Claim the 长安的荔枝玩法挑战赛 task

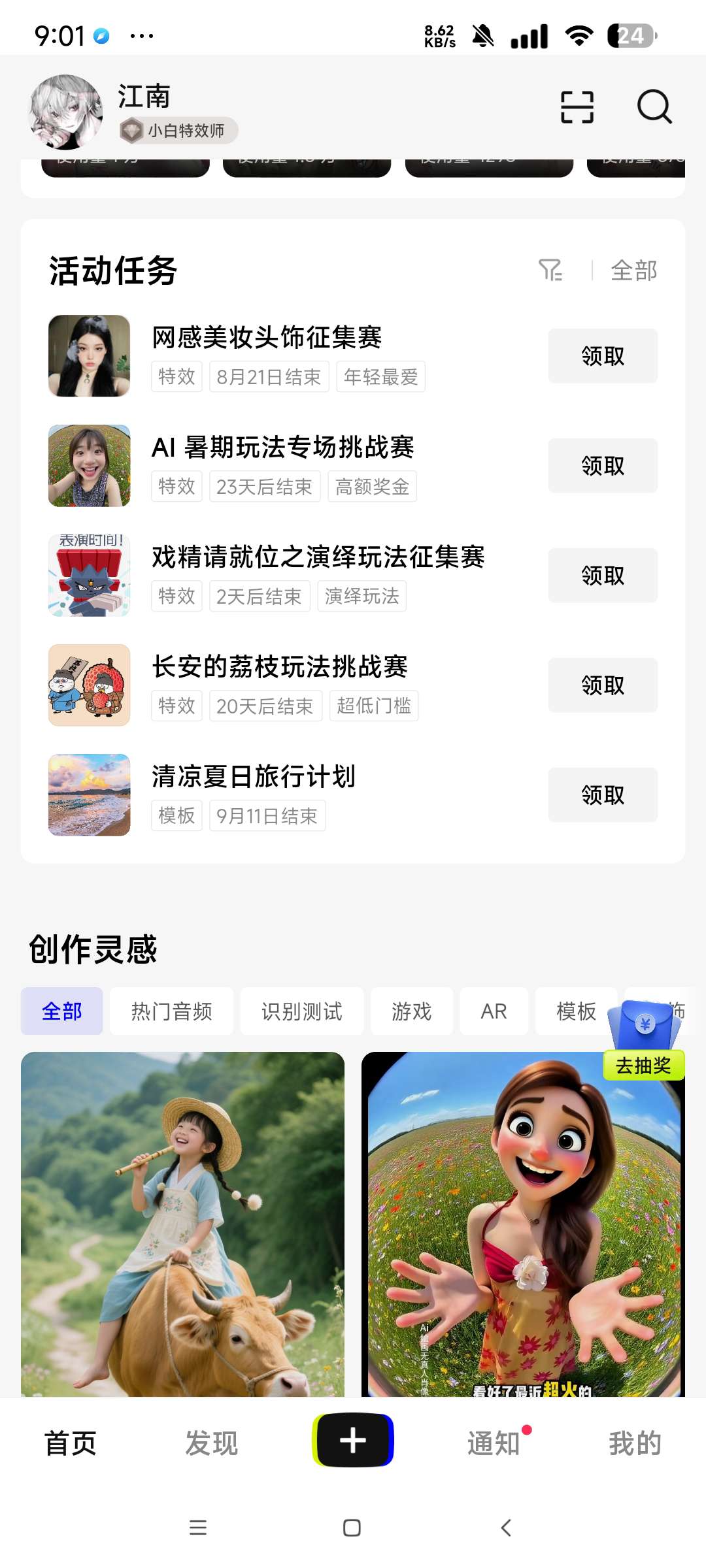602,685
